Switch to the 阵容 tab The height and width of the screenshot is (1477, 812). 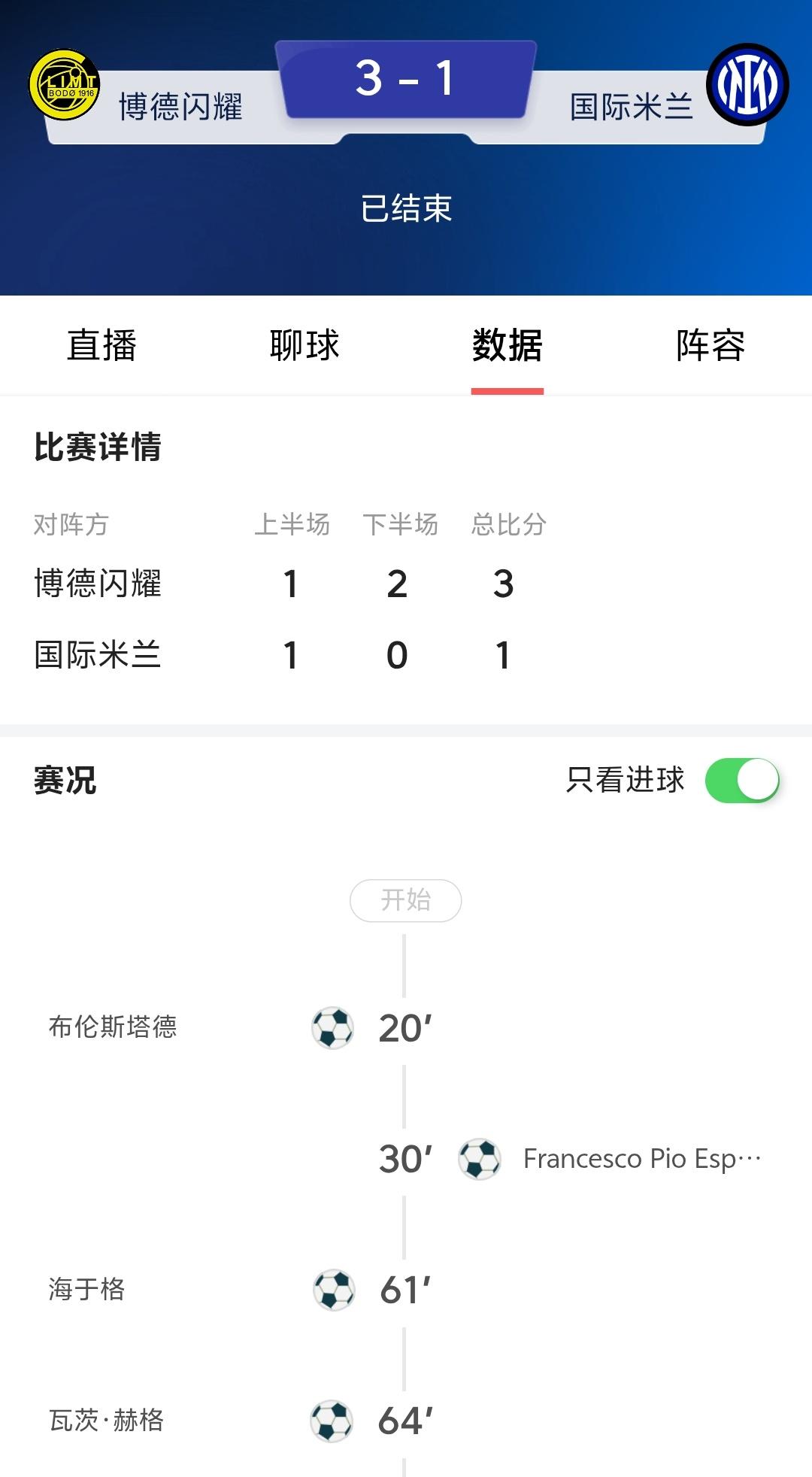(710, 344)
